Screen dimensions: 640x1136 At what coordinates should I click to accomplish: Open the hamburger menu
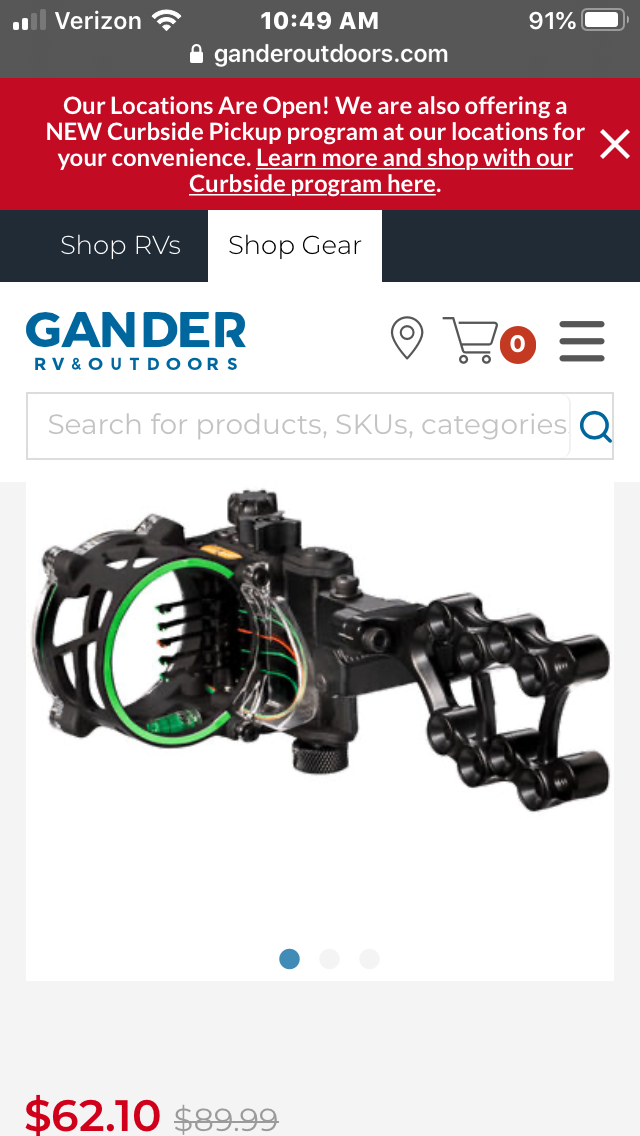[582, 341]
